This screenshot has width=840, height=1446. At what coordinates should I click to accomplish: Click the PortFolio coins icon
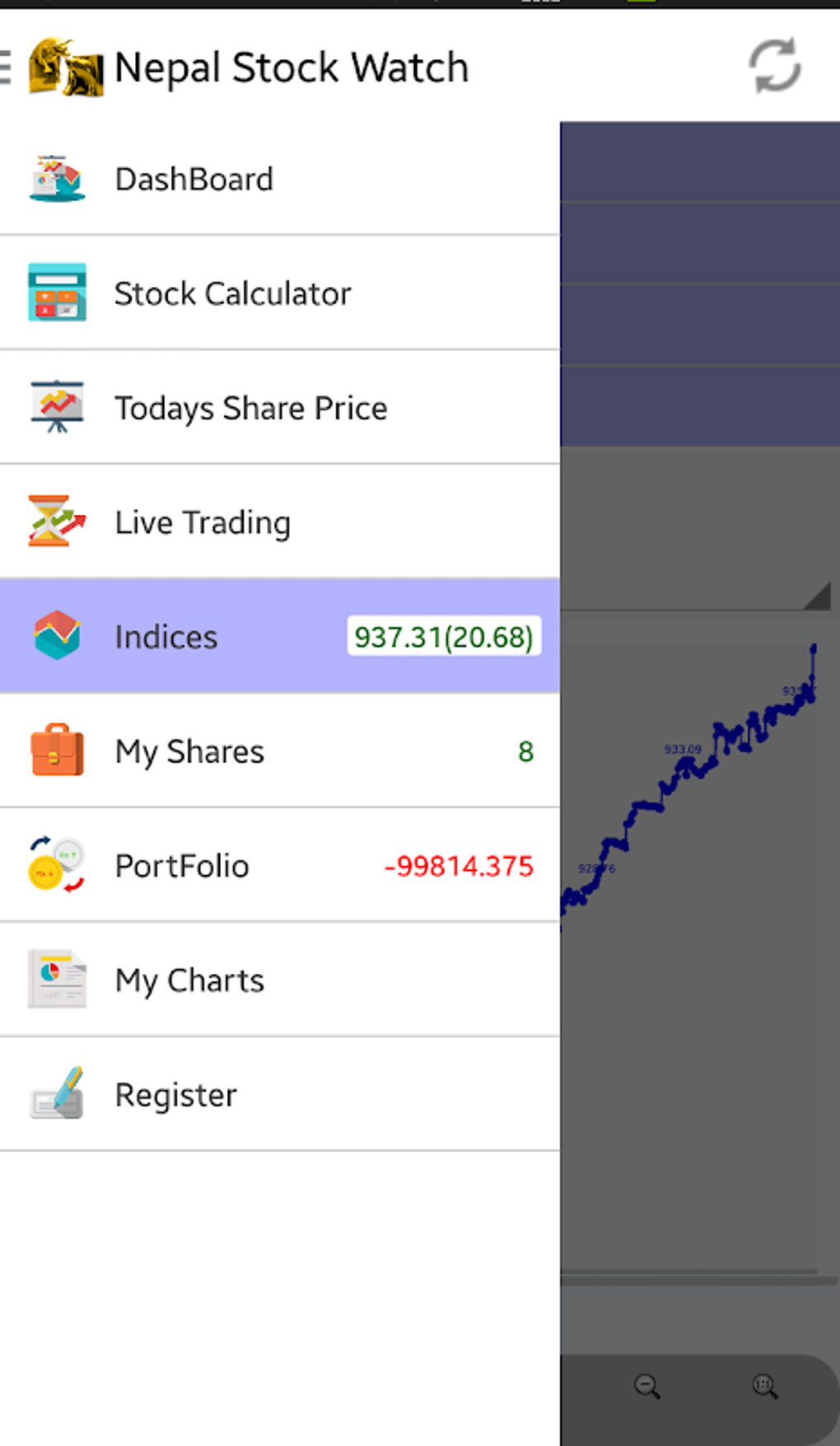pos(57,865)
